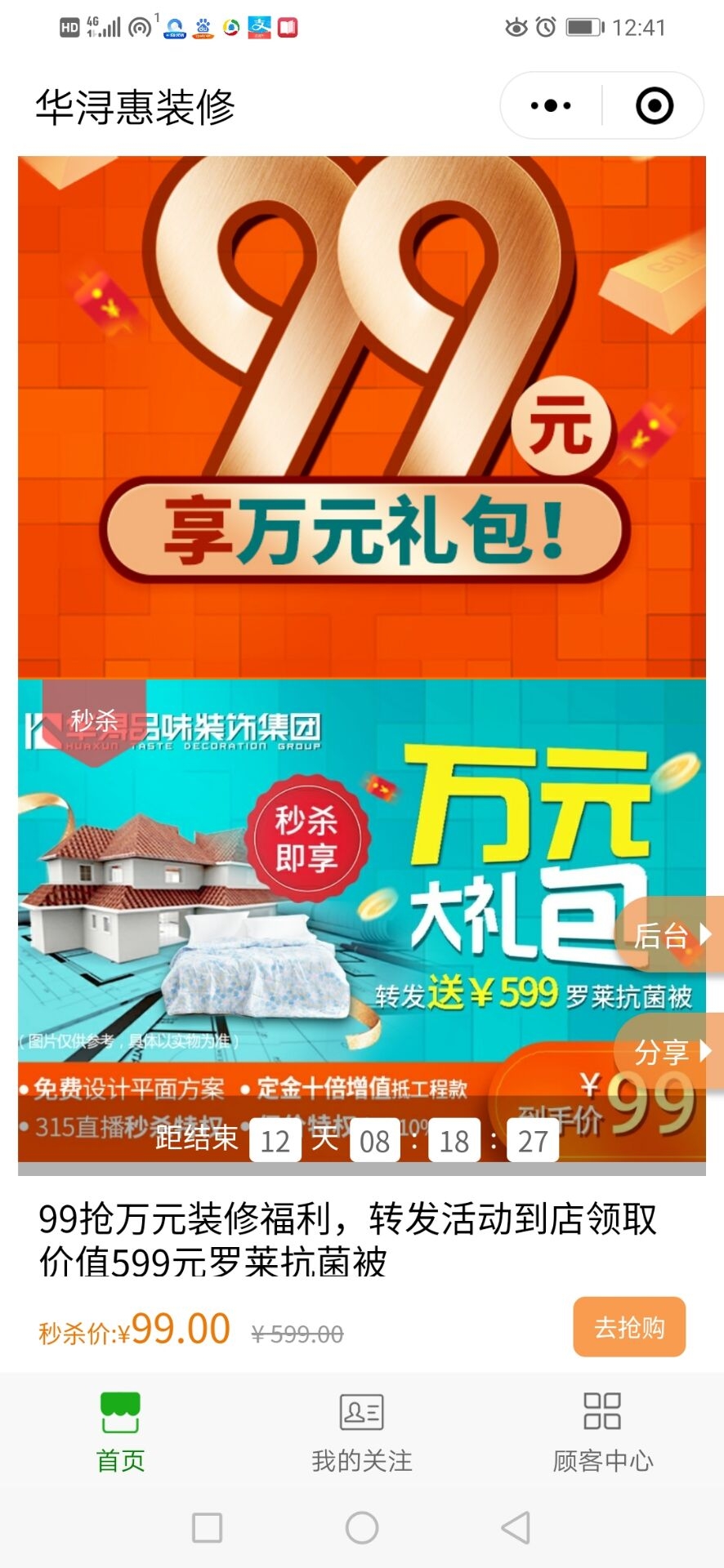Tap the system home button
Viewport: 724px width, 1568px height.
(x=362, y=1527)
